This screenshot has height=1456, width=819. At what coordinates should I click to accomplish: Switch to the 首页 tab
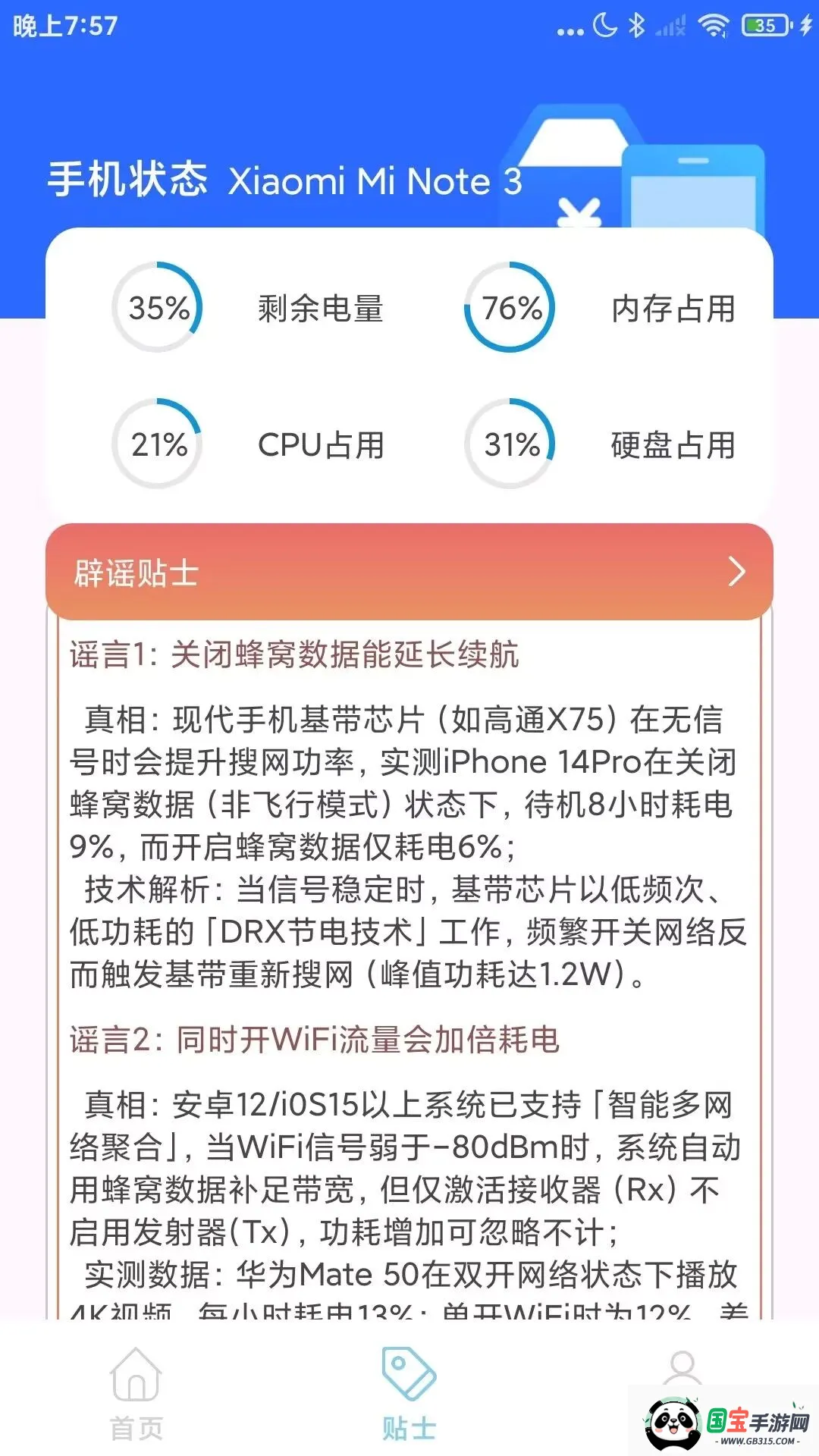coord(135,1399)
